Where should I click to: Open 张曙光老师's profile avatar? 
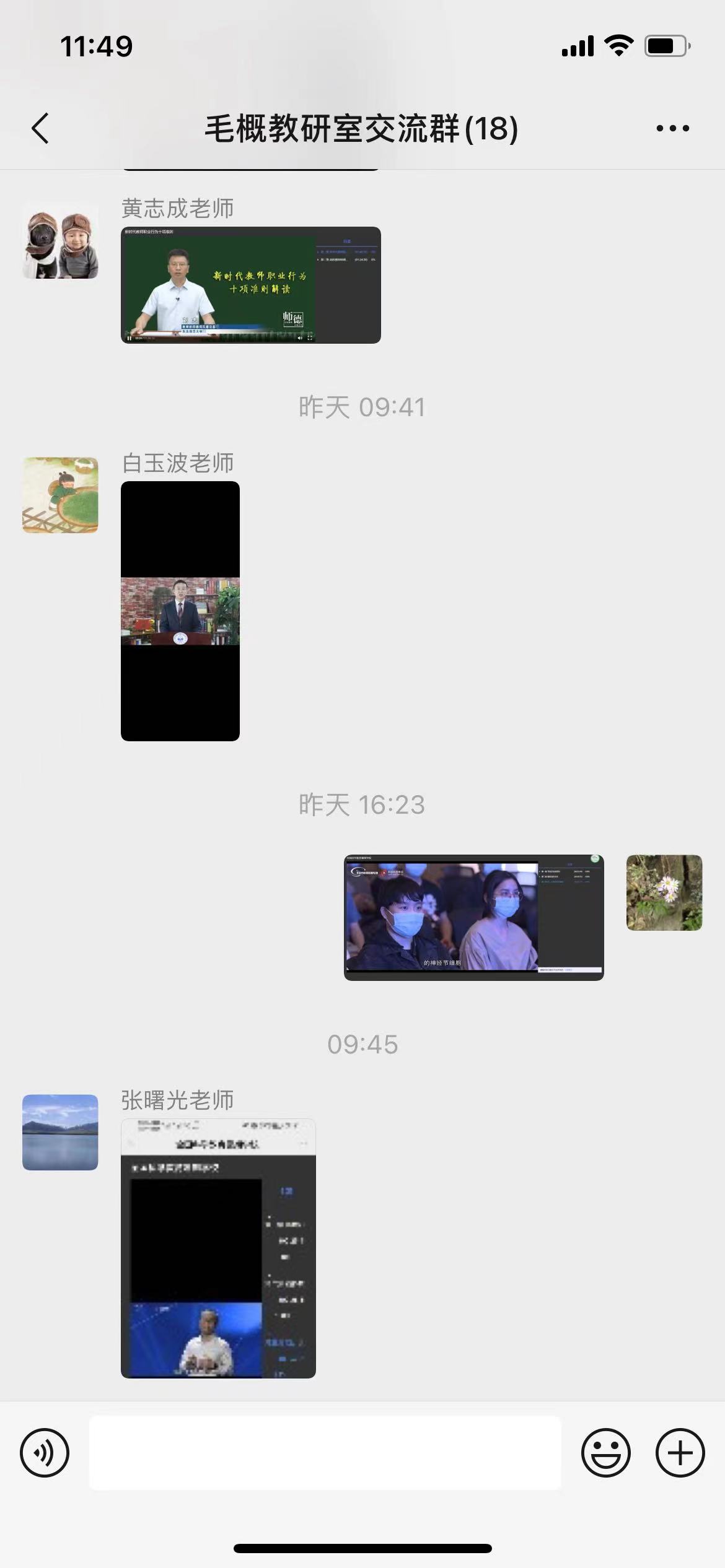61,1132
